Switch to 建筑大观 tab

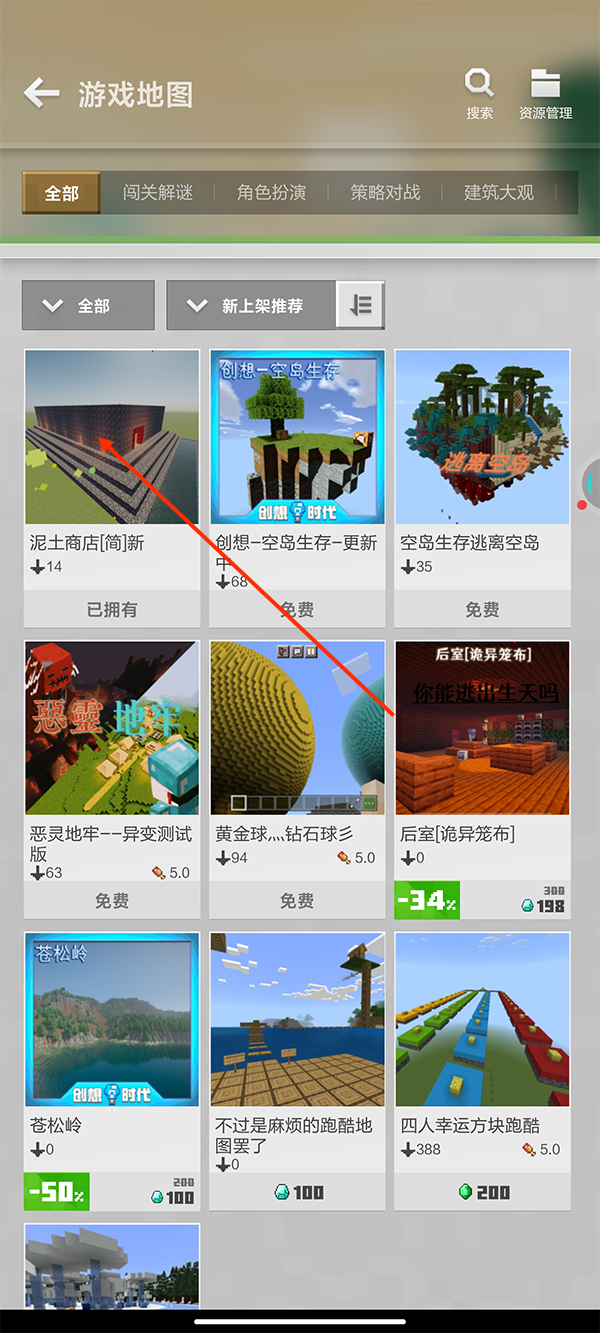499,193
